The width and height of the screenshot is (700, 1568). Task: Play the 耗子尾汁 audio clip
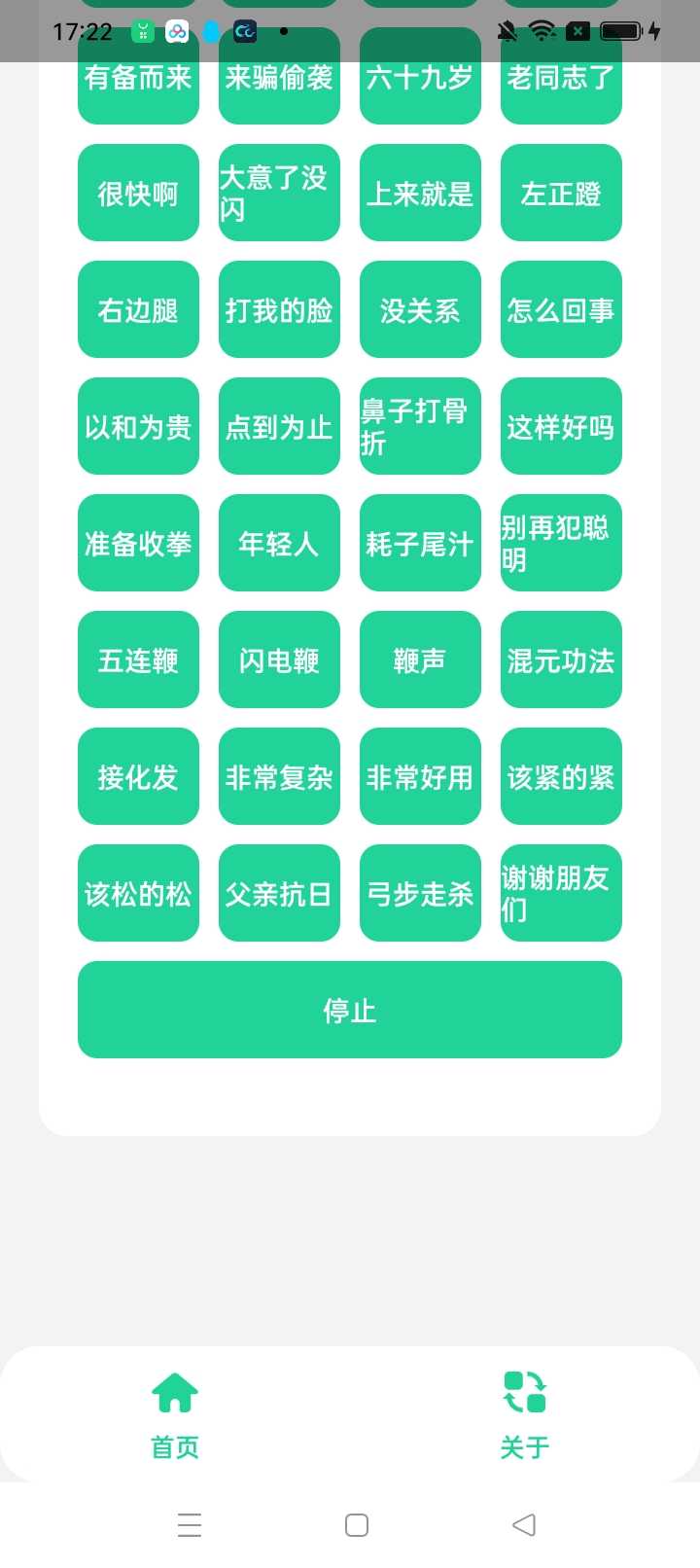pos(420,543)
